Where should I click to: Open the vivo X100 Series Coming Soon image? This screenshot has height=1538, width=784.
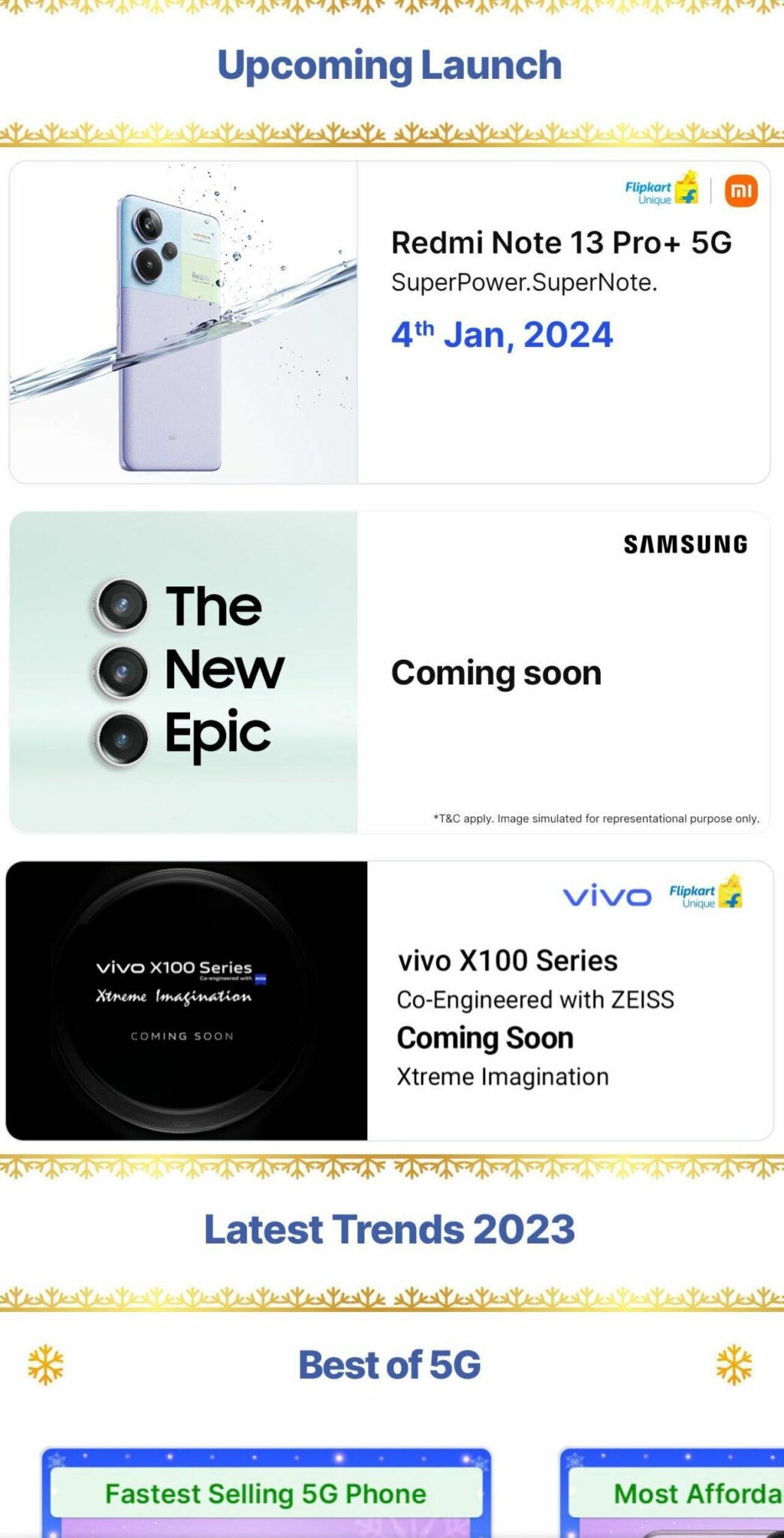(x=184, y=1003)
